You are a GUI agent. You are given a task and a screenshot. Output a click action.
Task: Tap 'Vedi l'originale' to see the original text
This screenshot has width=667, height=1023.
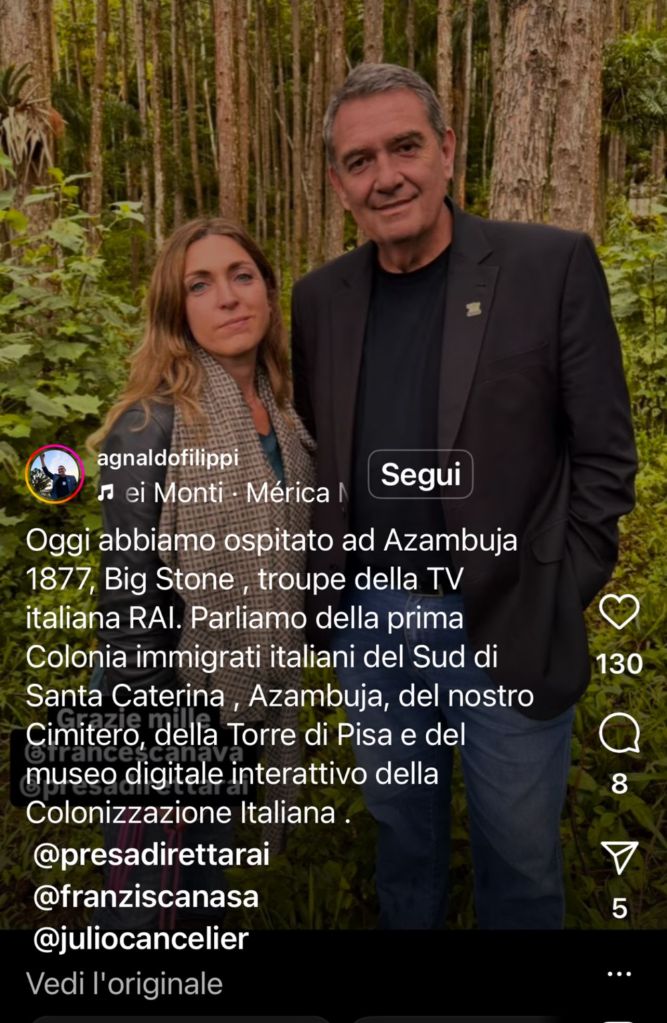(124, 983)
